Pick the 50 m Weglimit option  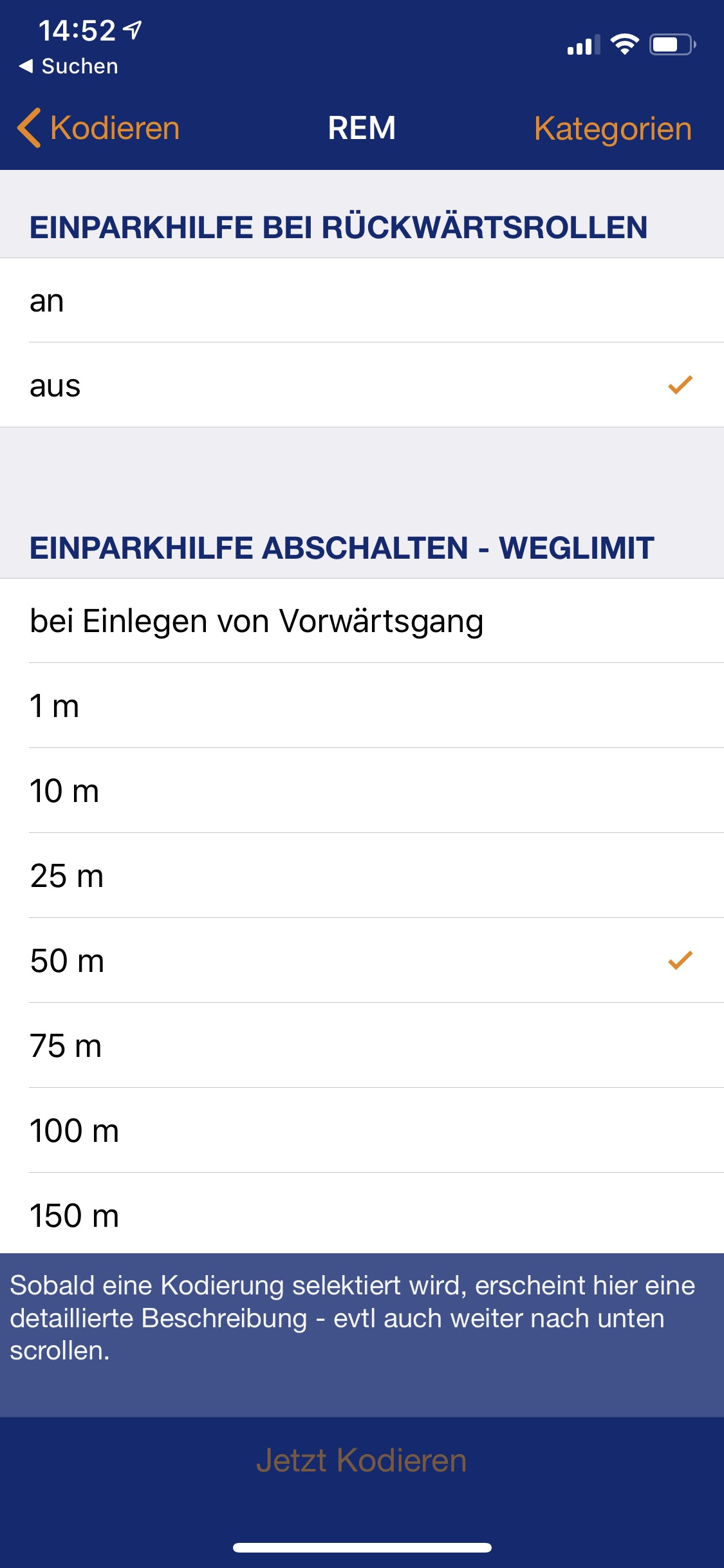point(362,961)
